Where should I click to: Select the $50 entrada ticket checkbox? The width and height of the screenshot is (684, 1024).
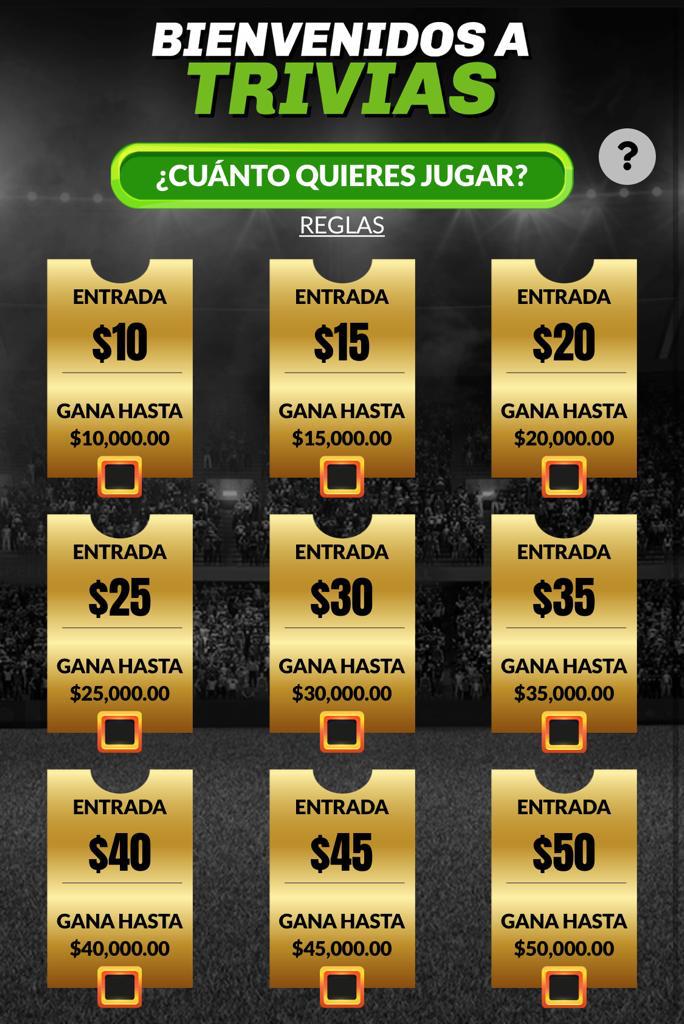click(x=564, y=986)
